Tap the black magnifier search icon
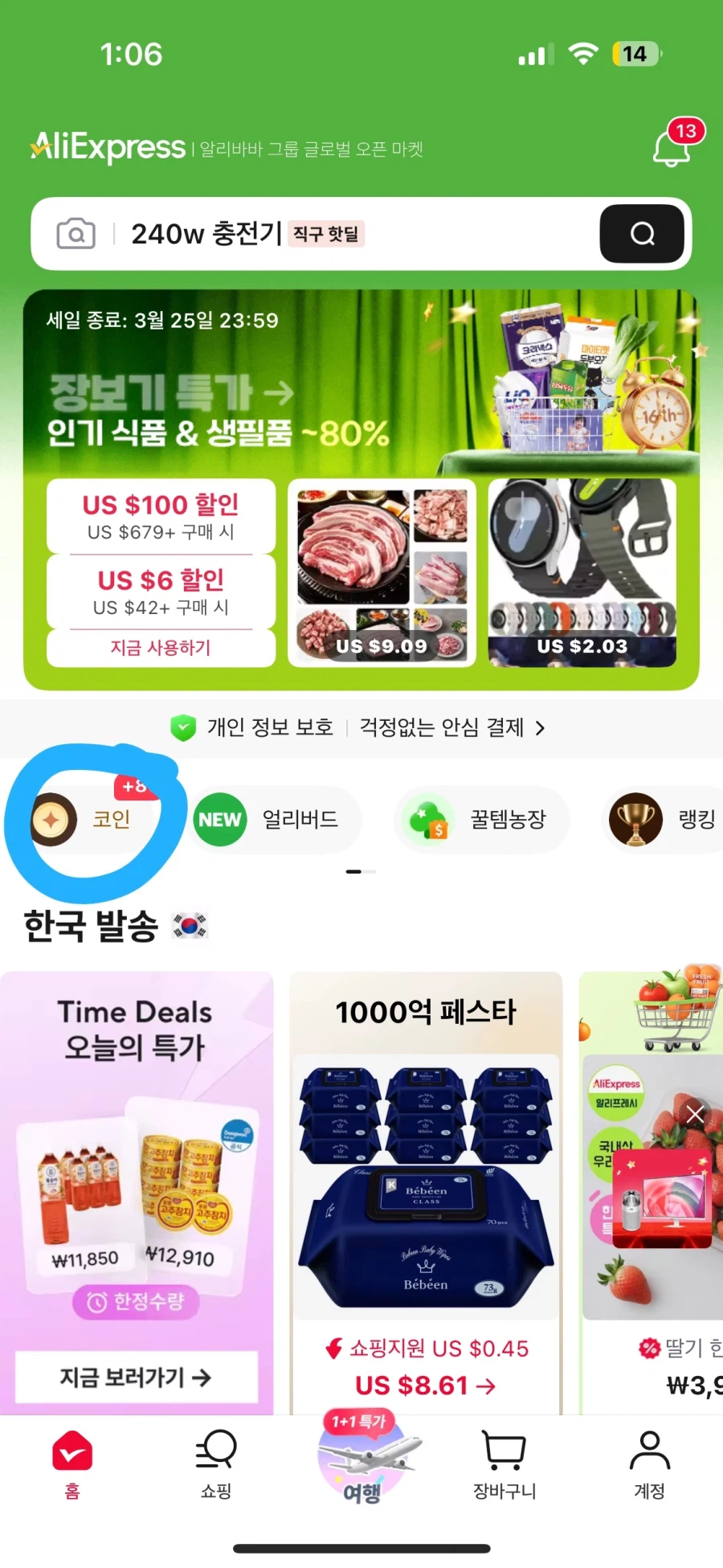723x1568 pixels. 640,234
